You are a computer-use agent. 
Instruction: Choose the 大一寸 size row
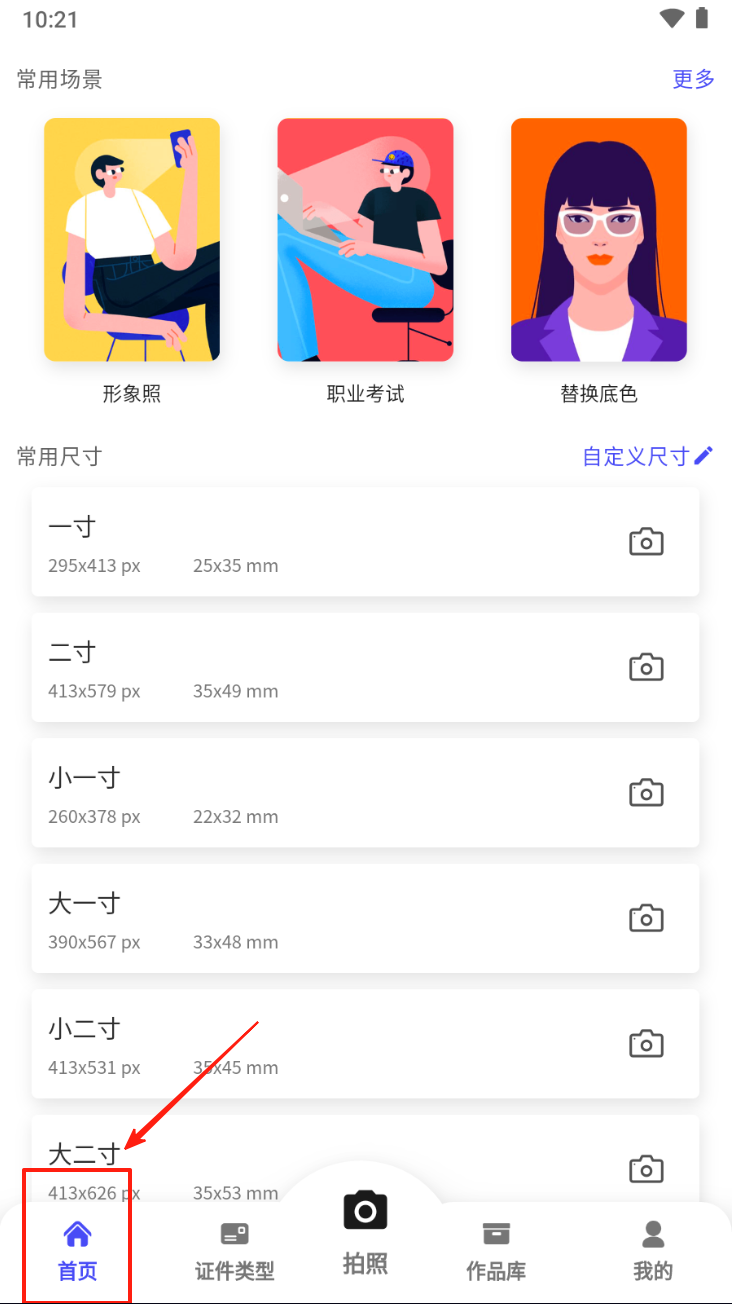pos(365,918)
